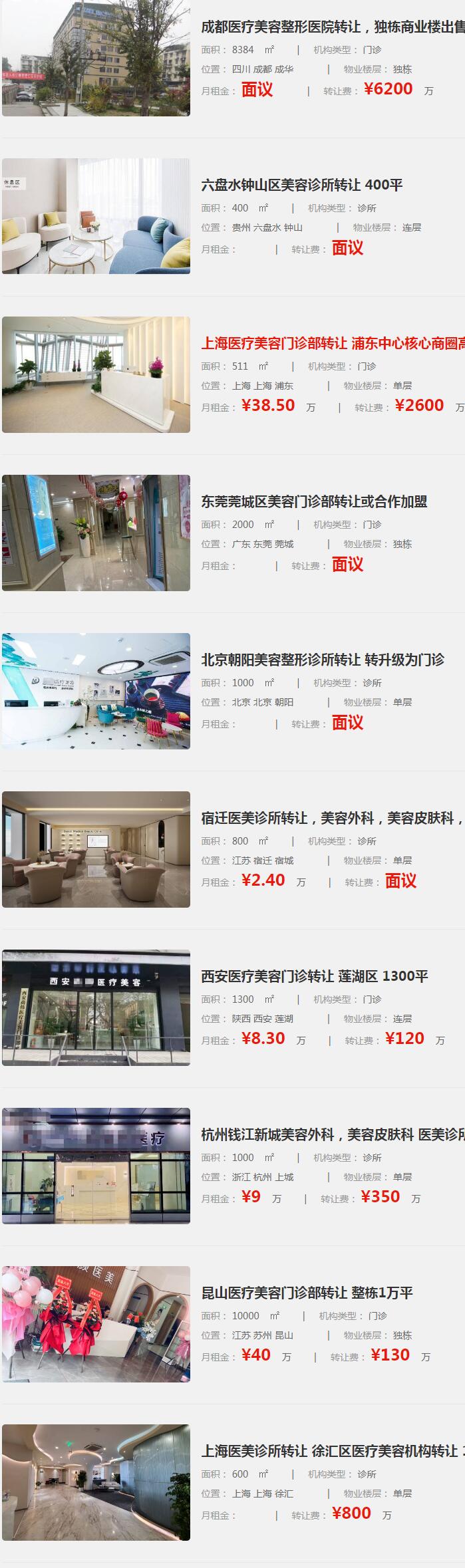Open the 上海医美诊所转让 徐汇区 listing

tap(331, 1452)
